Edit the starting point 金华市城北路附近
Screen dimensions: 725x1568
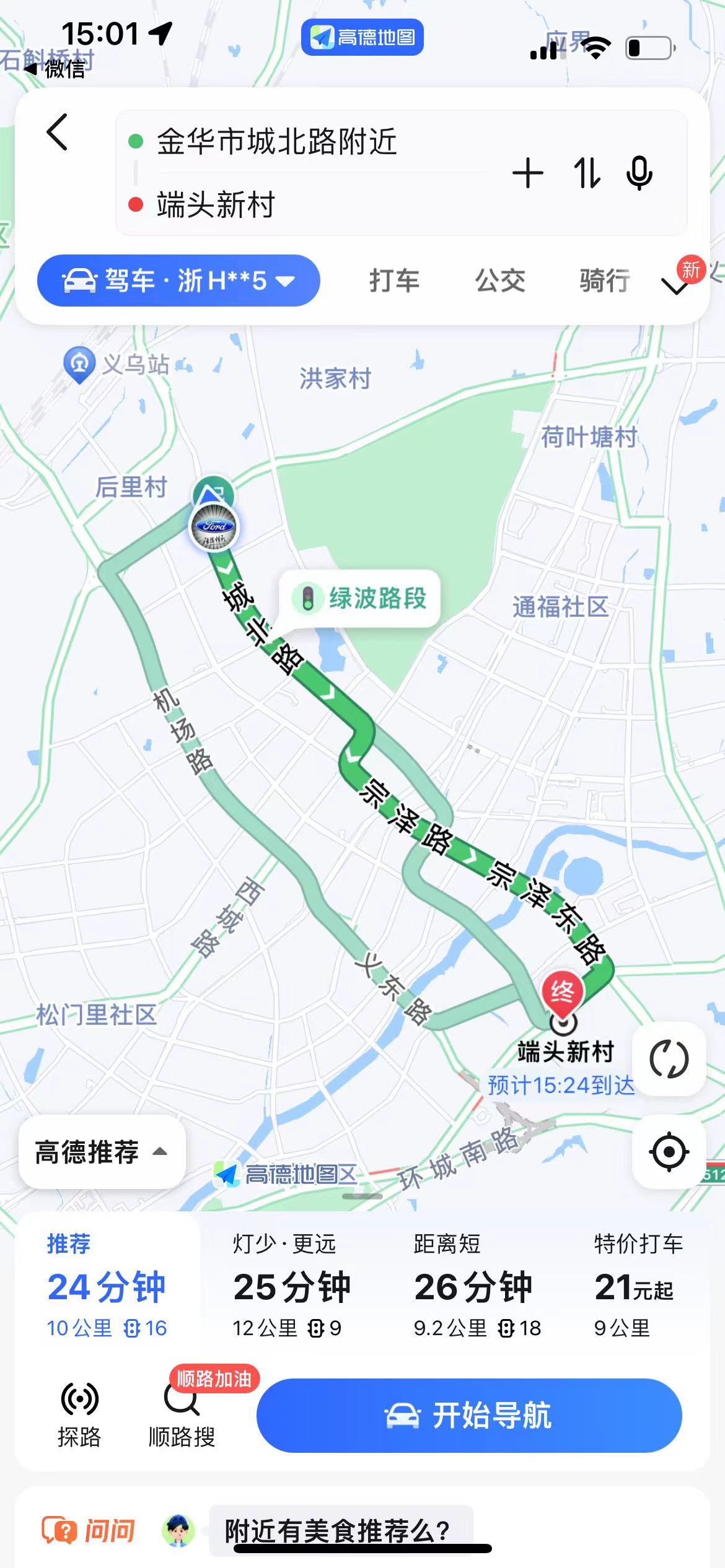pos(276,142)
